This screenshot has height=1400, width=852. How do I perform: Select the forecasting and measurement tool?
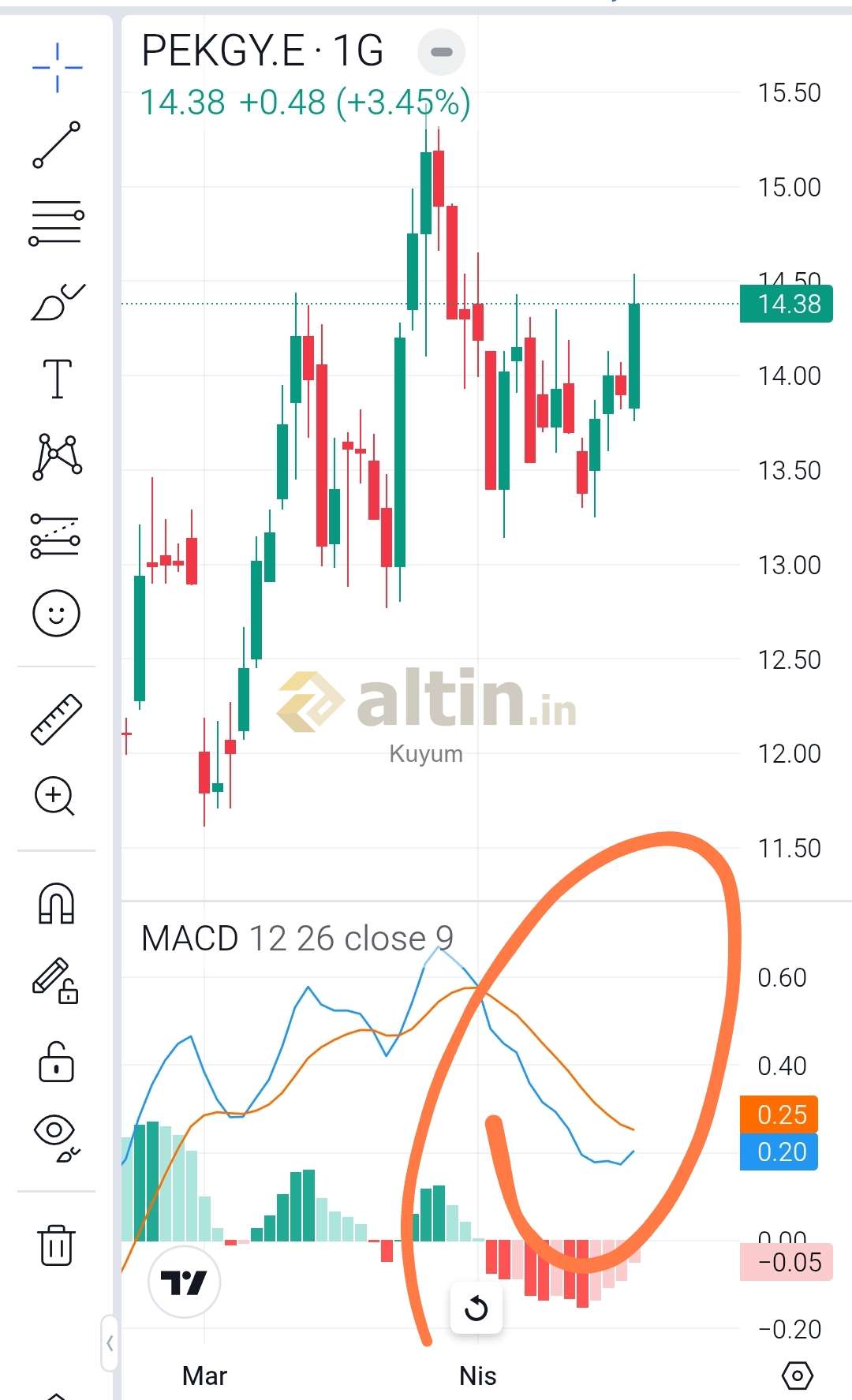pos(57,536)
